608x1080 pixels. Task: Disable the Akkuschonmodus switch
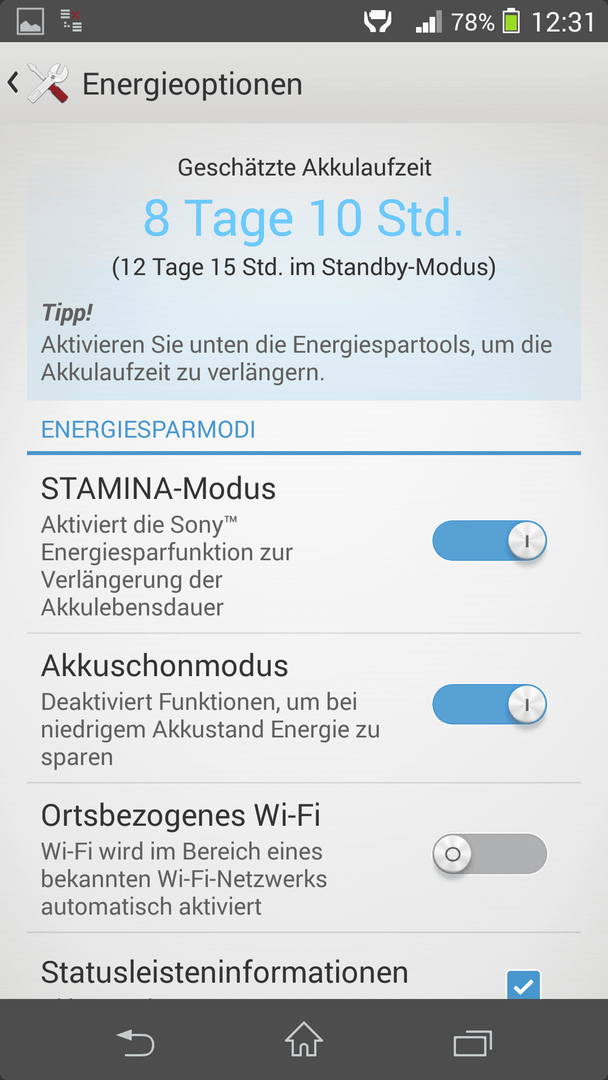(x=490, y=705)
